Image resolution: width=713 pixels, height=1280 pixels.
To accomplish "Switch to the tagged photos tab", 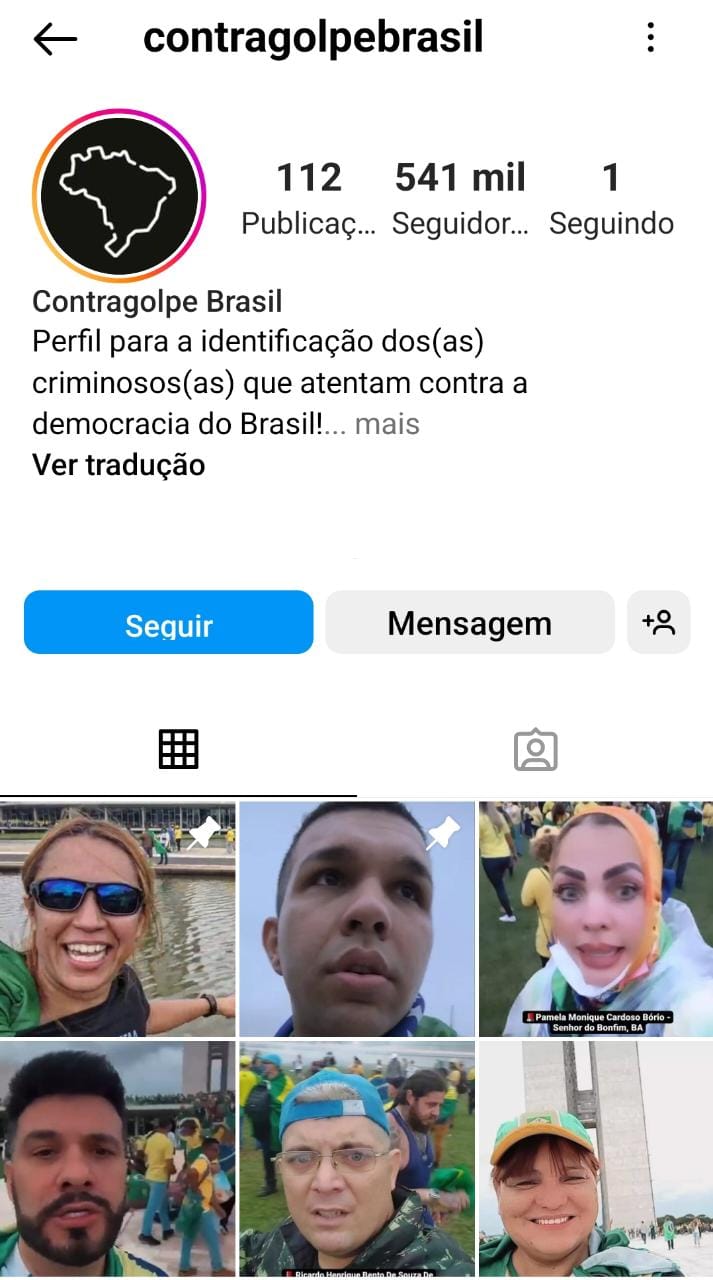I will coord(535,749).
